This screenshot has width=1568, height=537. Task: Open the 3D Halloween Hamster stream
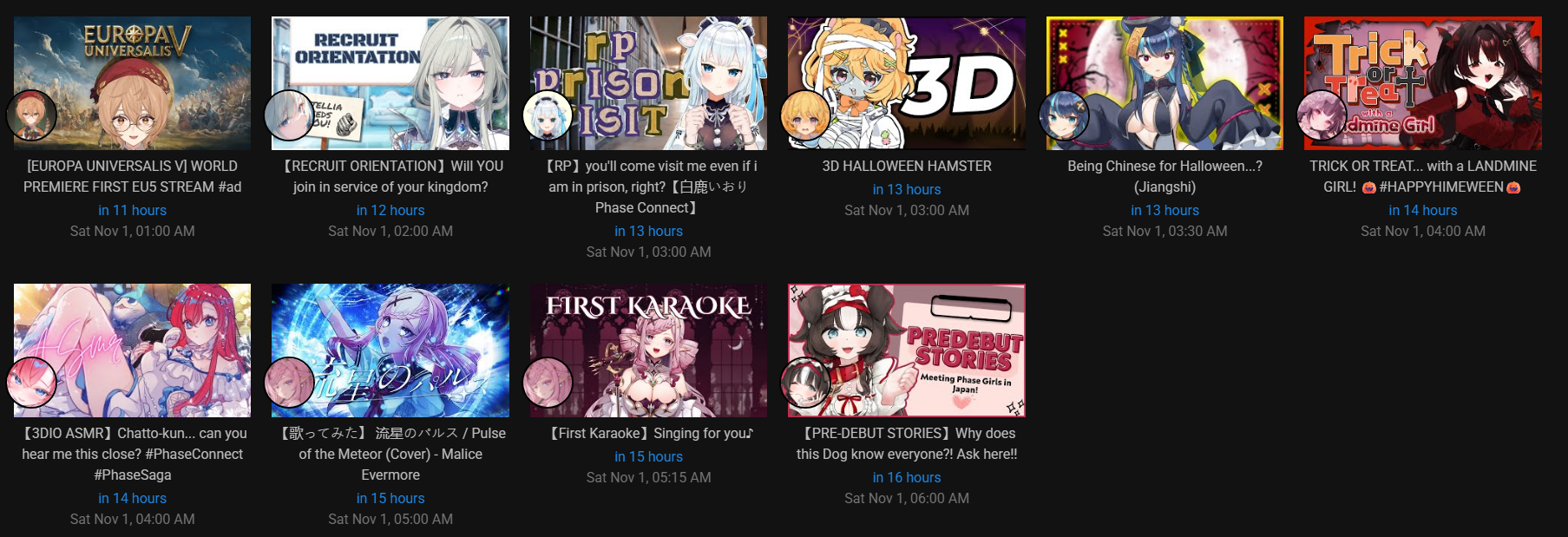(907, 83)
